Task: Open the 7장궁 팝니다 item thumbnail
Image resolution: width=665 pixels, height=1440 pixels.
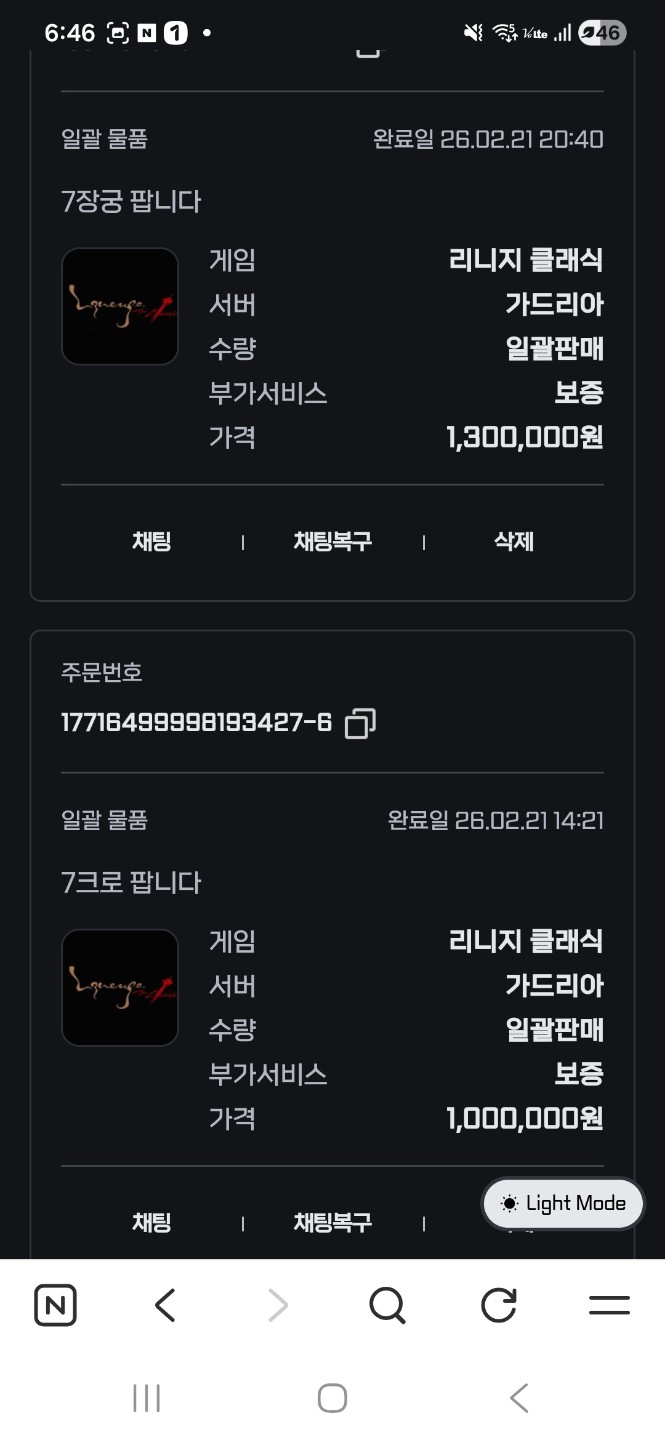Action: [x=120, y=306]
